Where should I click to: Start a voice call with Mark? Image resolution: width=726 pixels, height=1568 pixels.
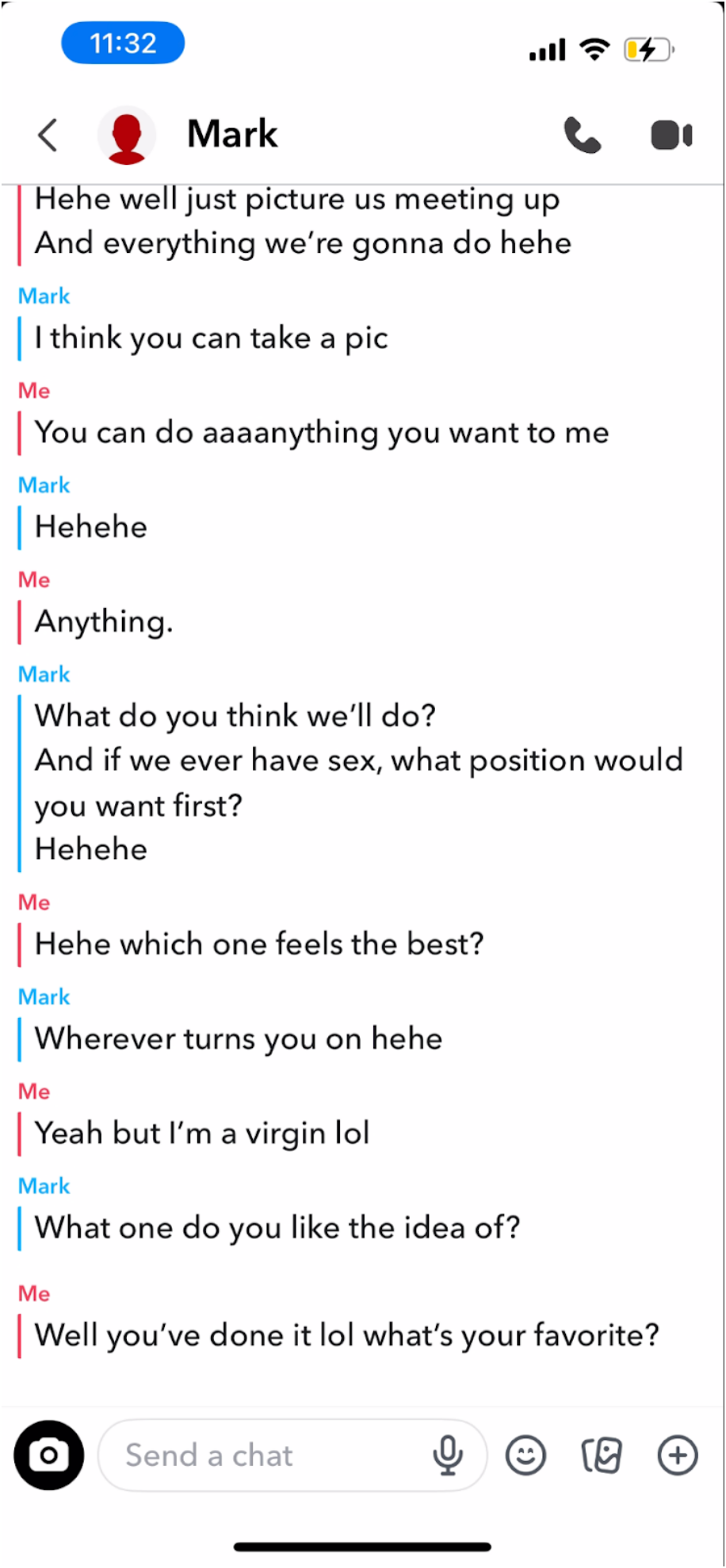click(x=582, y=135)
